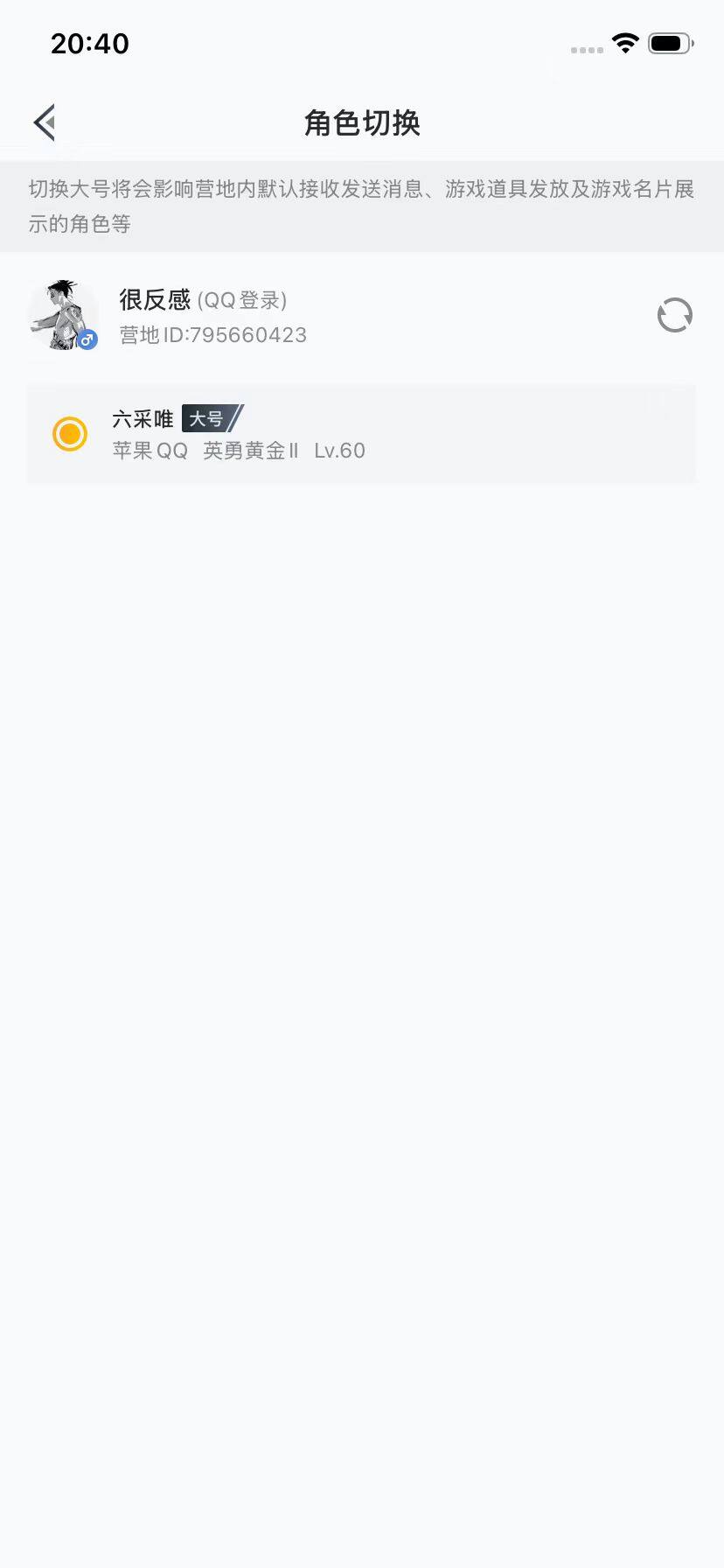Click the male gender badge on the avatar
Image resolution: width=724 pixels, height=1568 pixels.
pos(87,340)
